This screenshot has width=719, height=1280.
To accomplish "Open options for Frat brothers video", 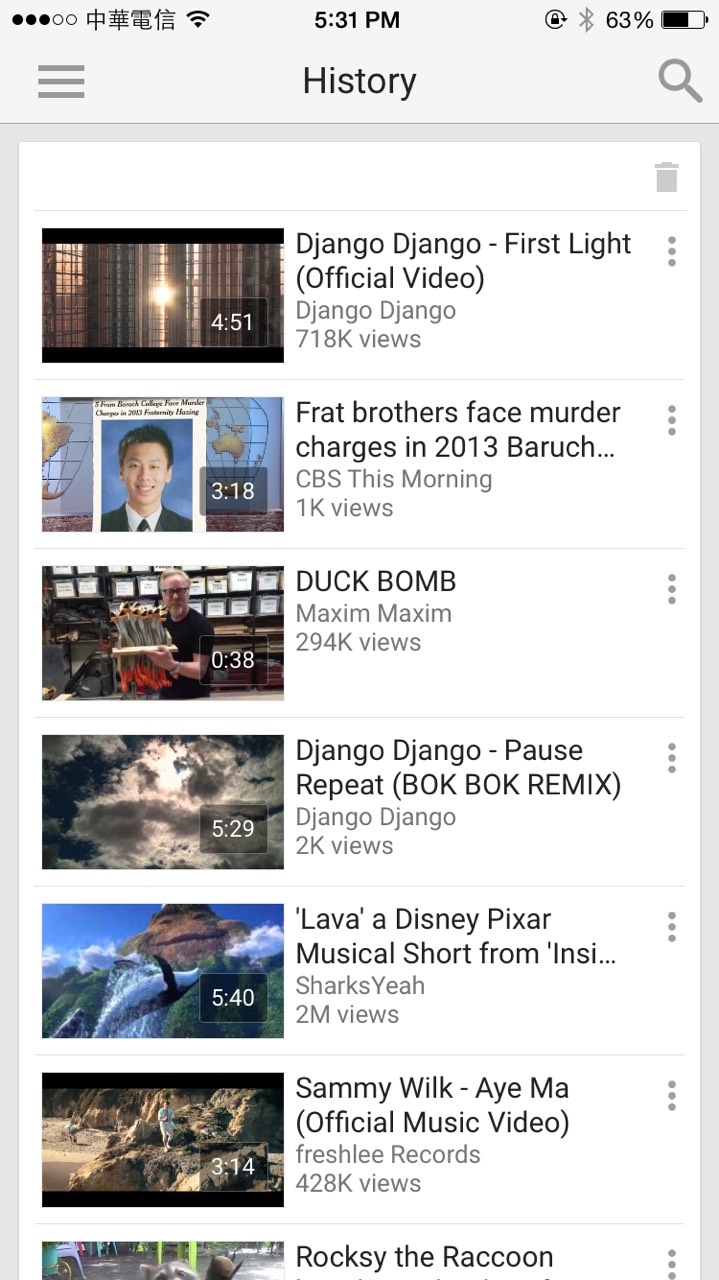I will click(672, 420).
